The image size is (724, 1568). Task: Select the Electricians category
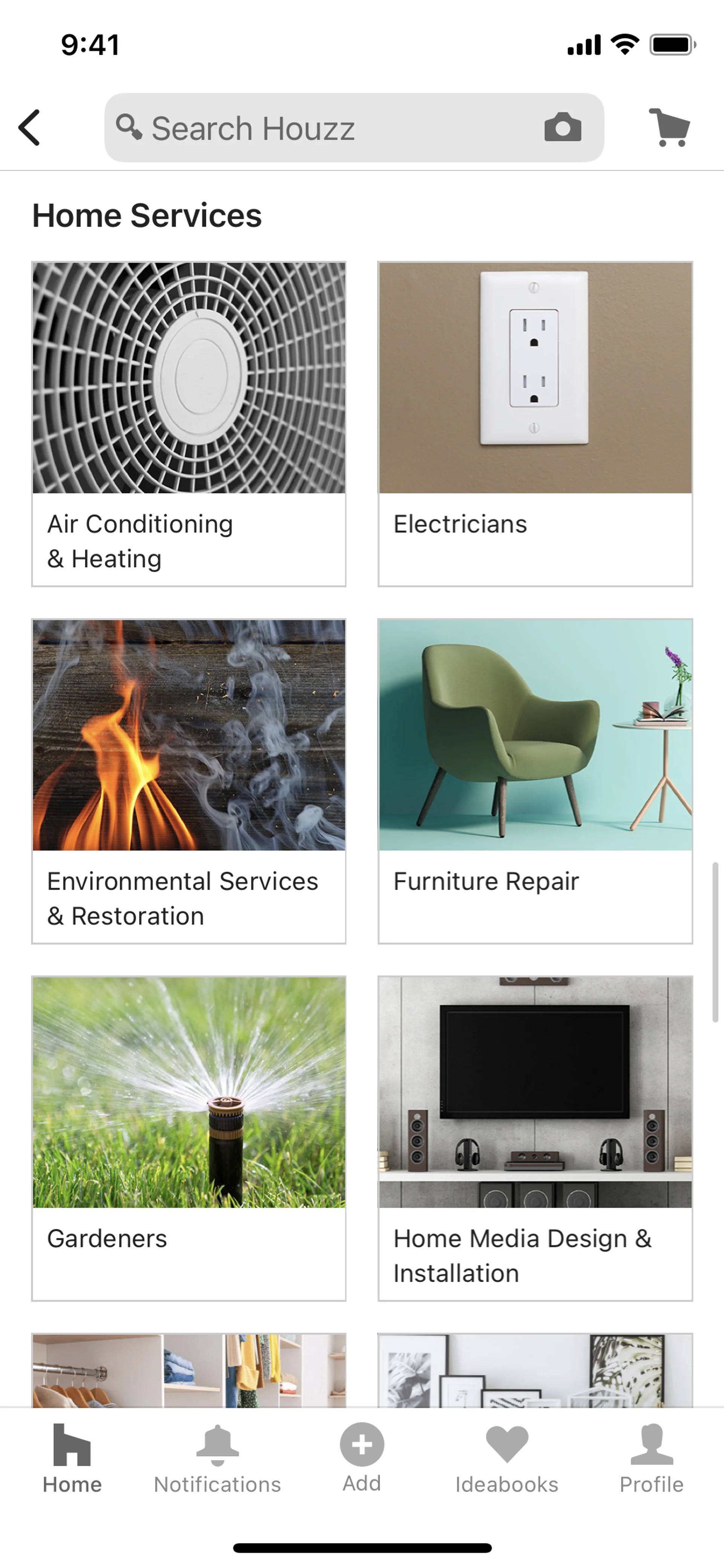(535, 424)
